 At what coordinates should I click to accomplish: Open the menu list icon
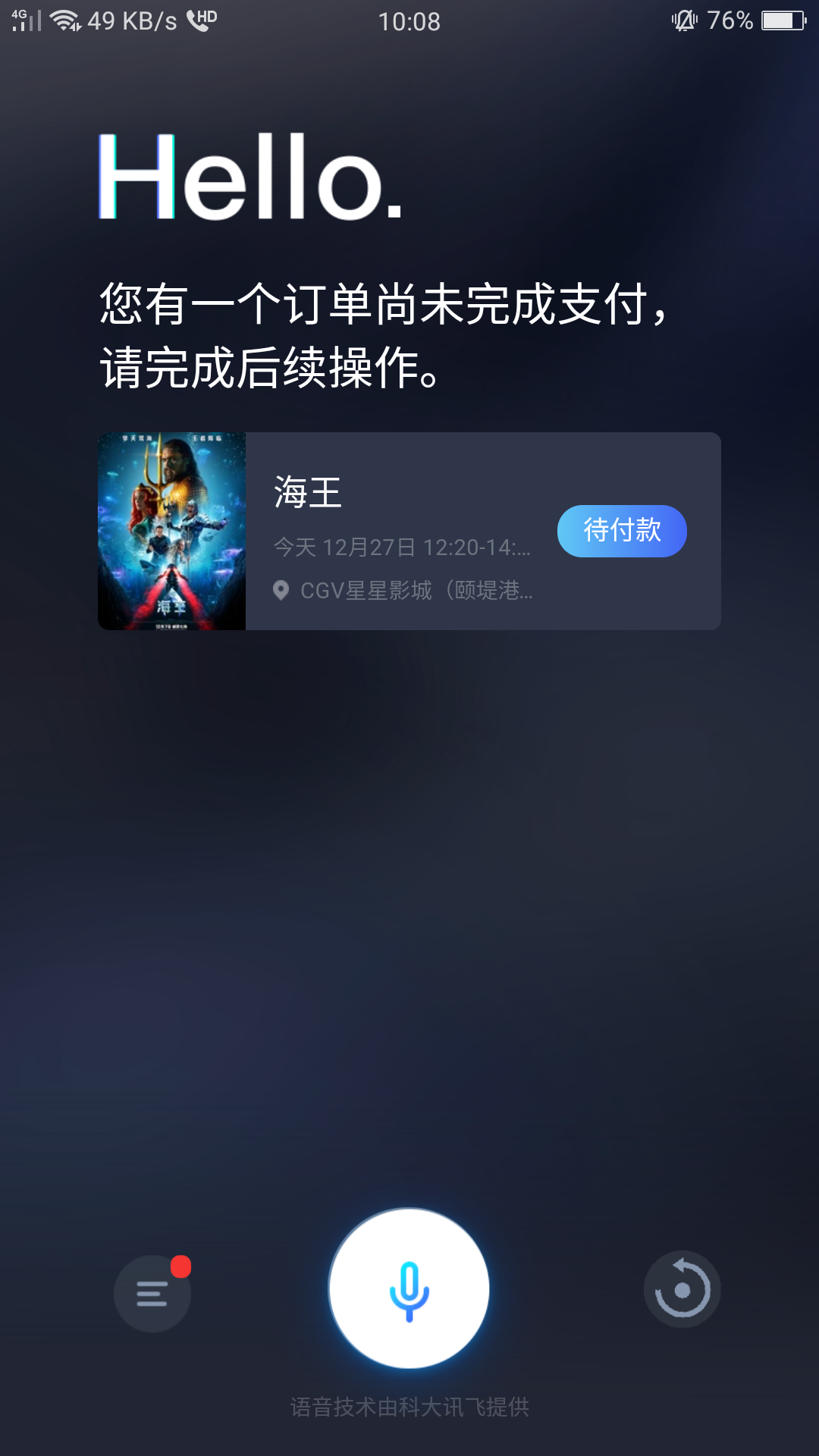tap(152, 1293)
